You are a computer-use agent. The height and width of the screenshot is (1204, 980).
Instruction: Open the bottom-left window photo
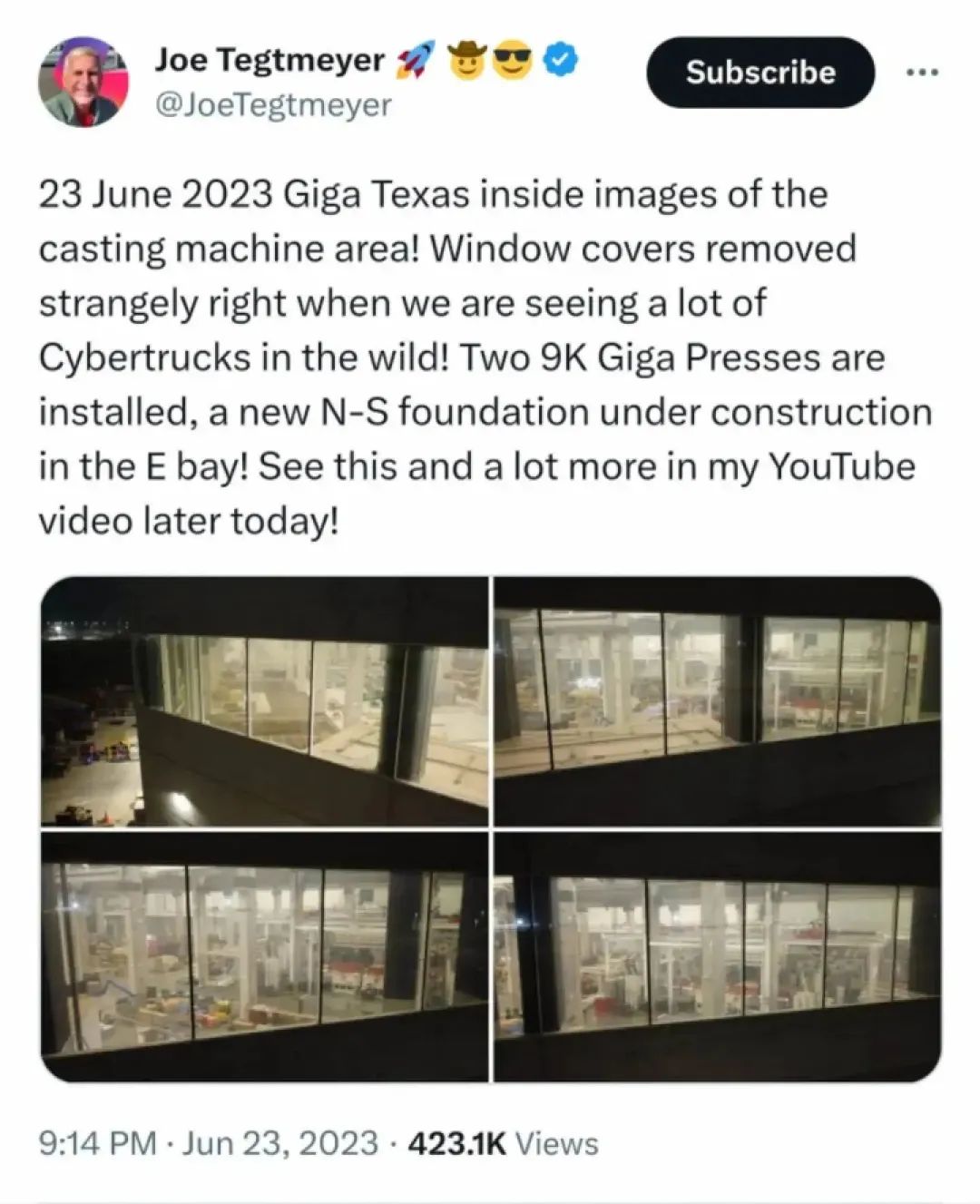click(264, 956)
